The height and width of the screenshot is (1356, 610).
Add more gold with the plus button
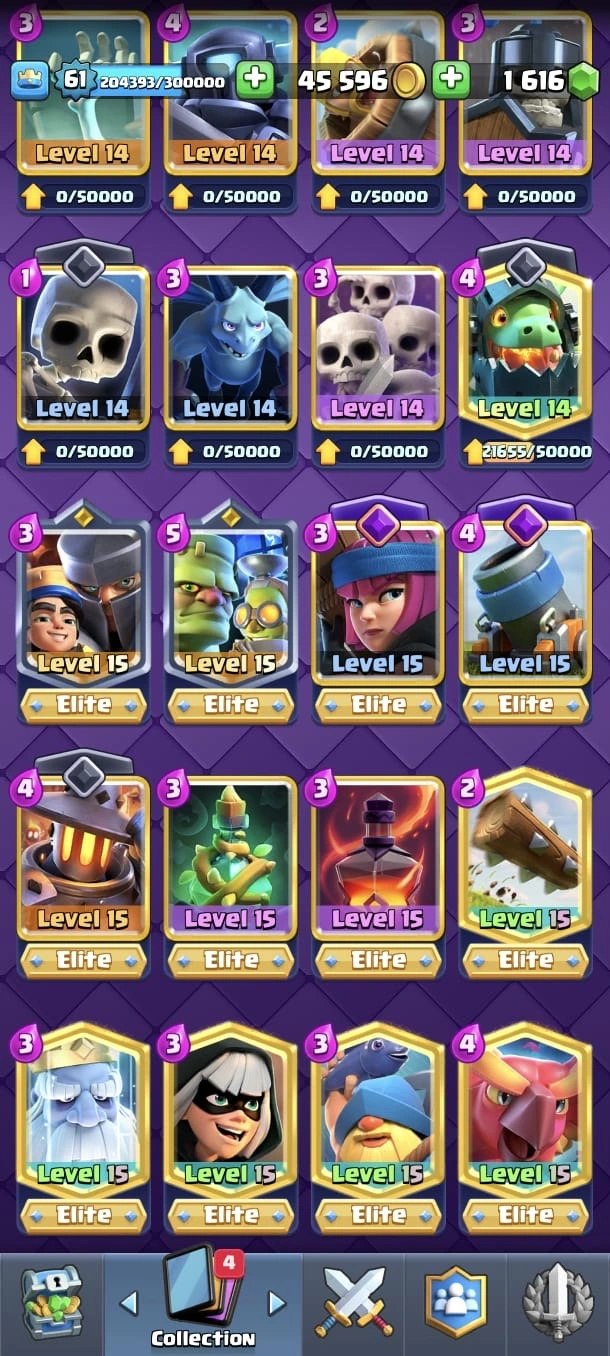point(451,80)
